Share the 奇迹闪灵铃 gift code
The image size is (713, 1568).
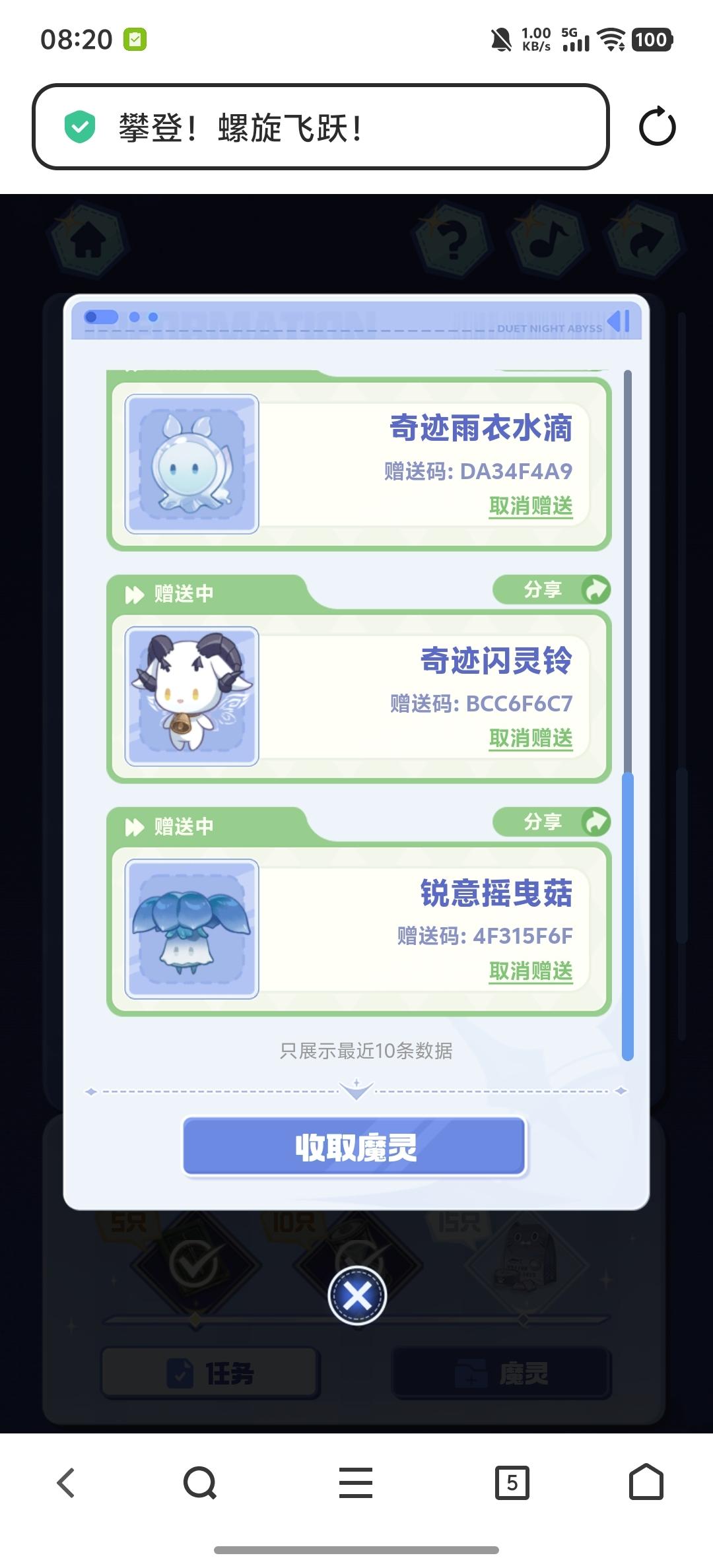pos(552,589)
